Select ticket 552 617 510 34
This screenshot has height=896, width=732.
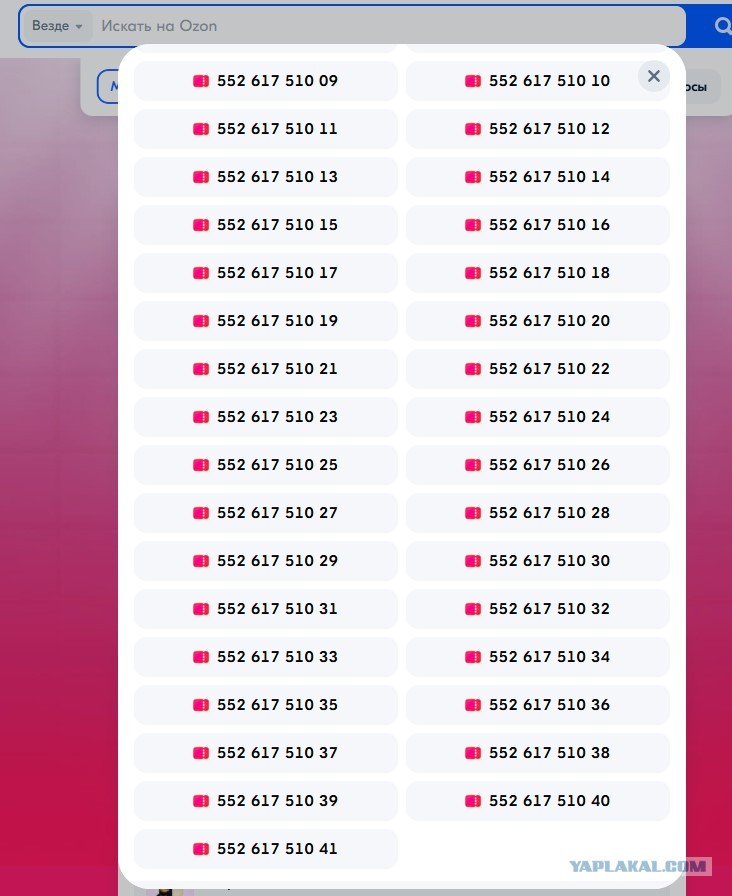[538, 657]
